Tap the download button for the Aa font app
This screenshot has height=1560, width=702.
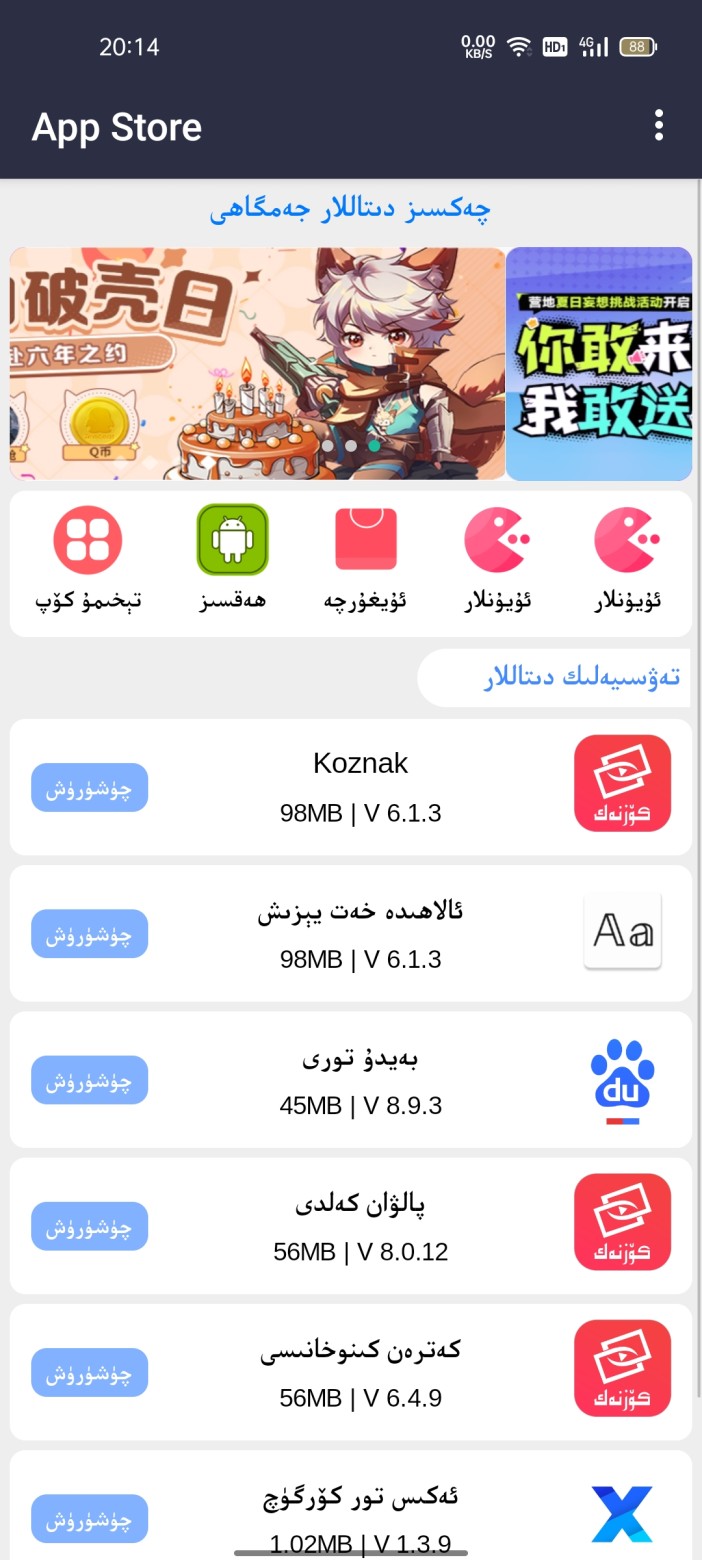89,933
